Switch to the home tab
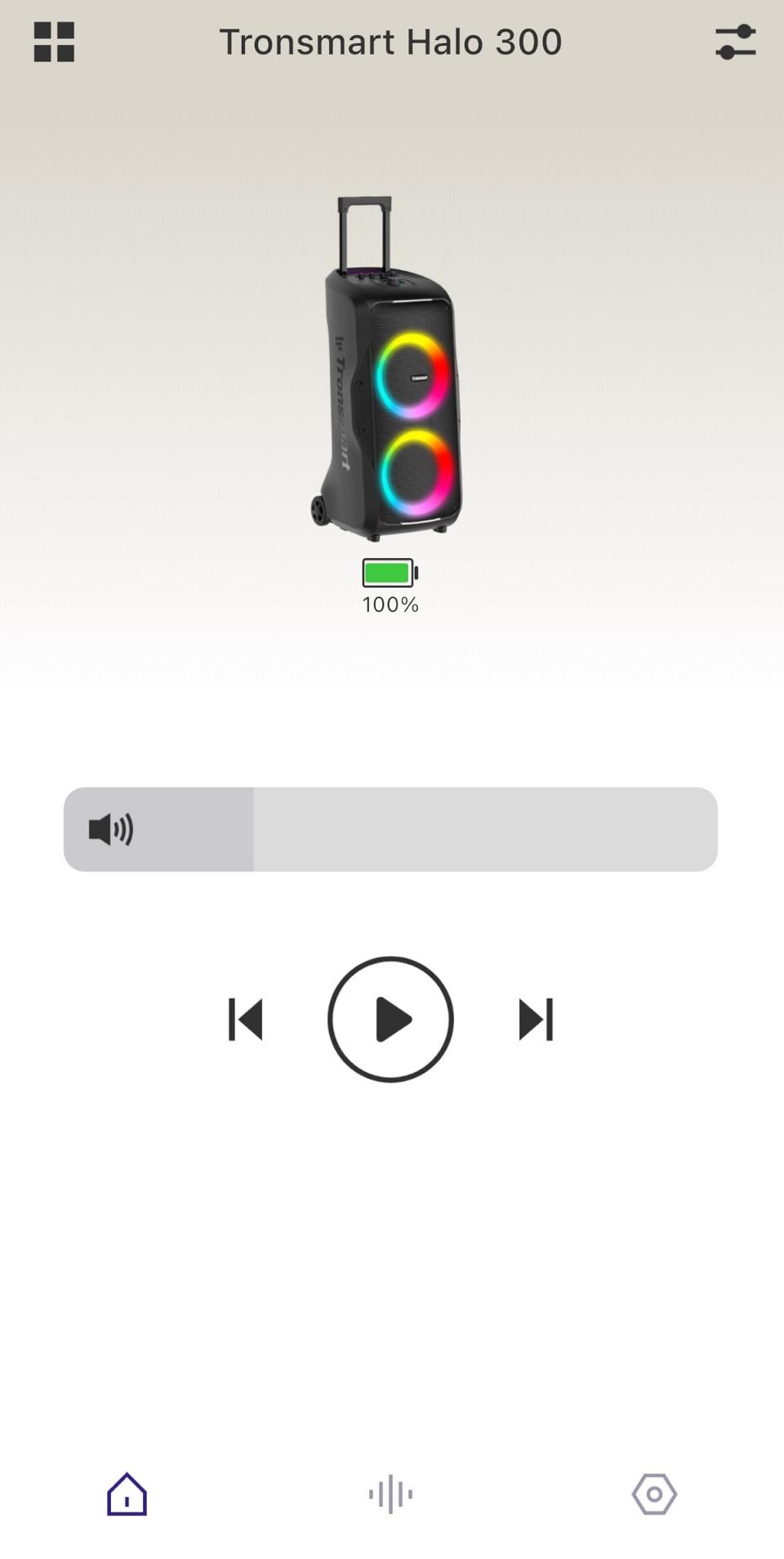This screenshot has width=784, height=1559. [x=127, y=1494]
